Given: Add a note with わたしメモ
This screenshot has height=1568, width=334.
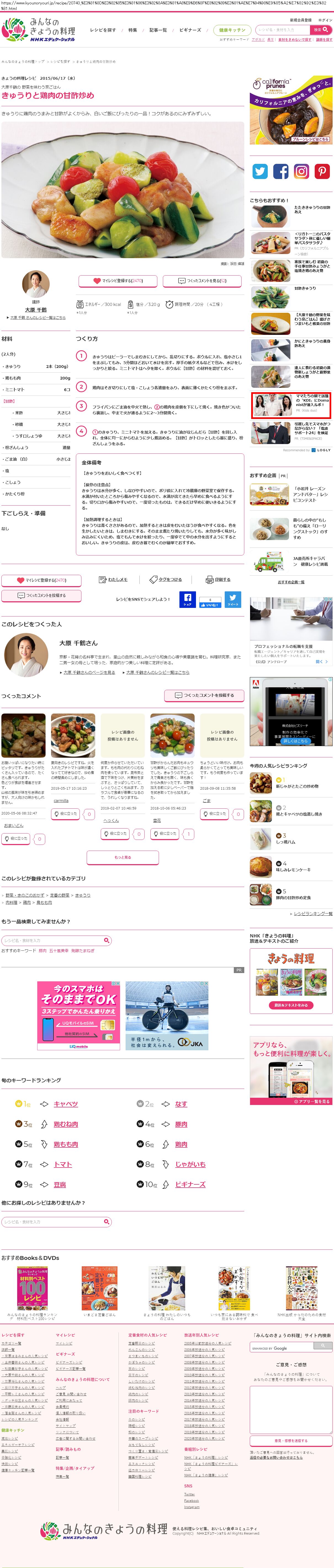Looking at the screenshot, I should pos(113,579).
